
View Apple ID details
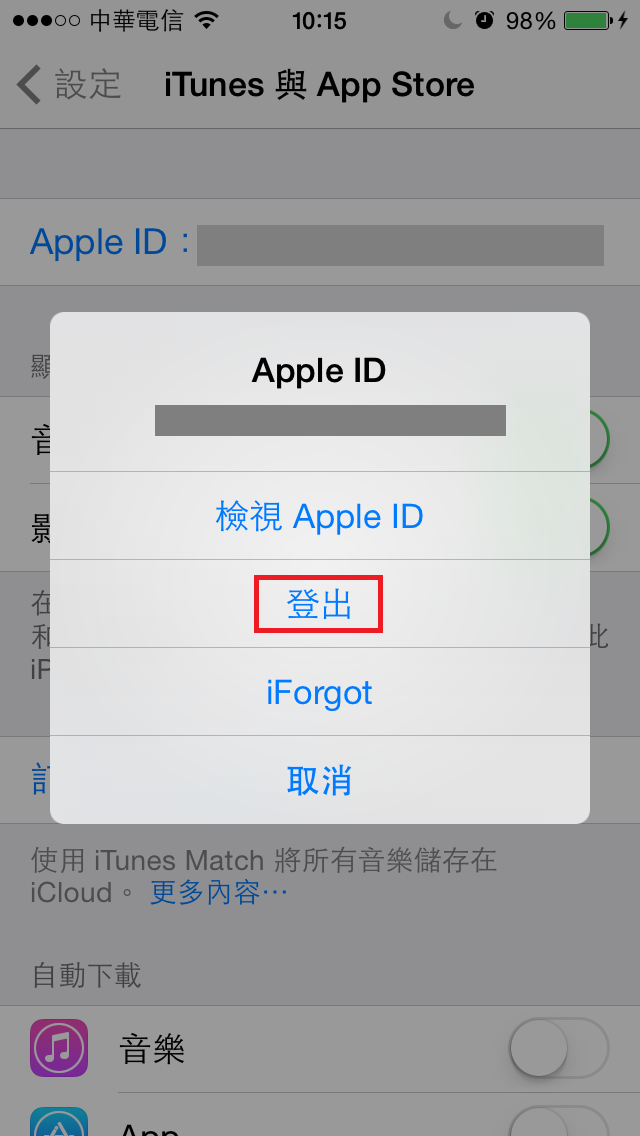[x=319, y=516]
